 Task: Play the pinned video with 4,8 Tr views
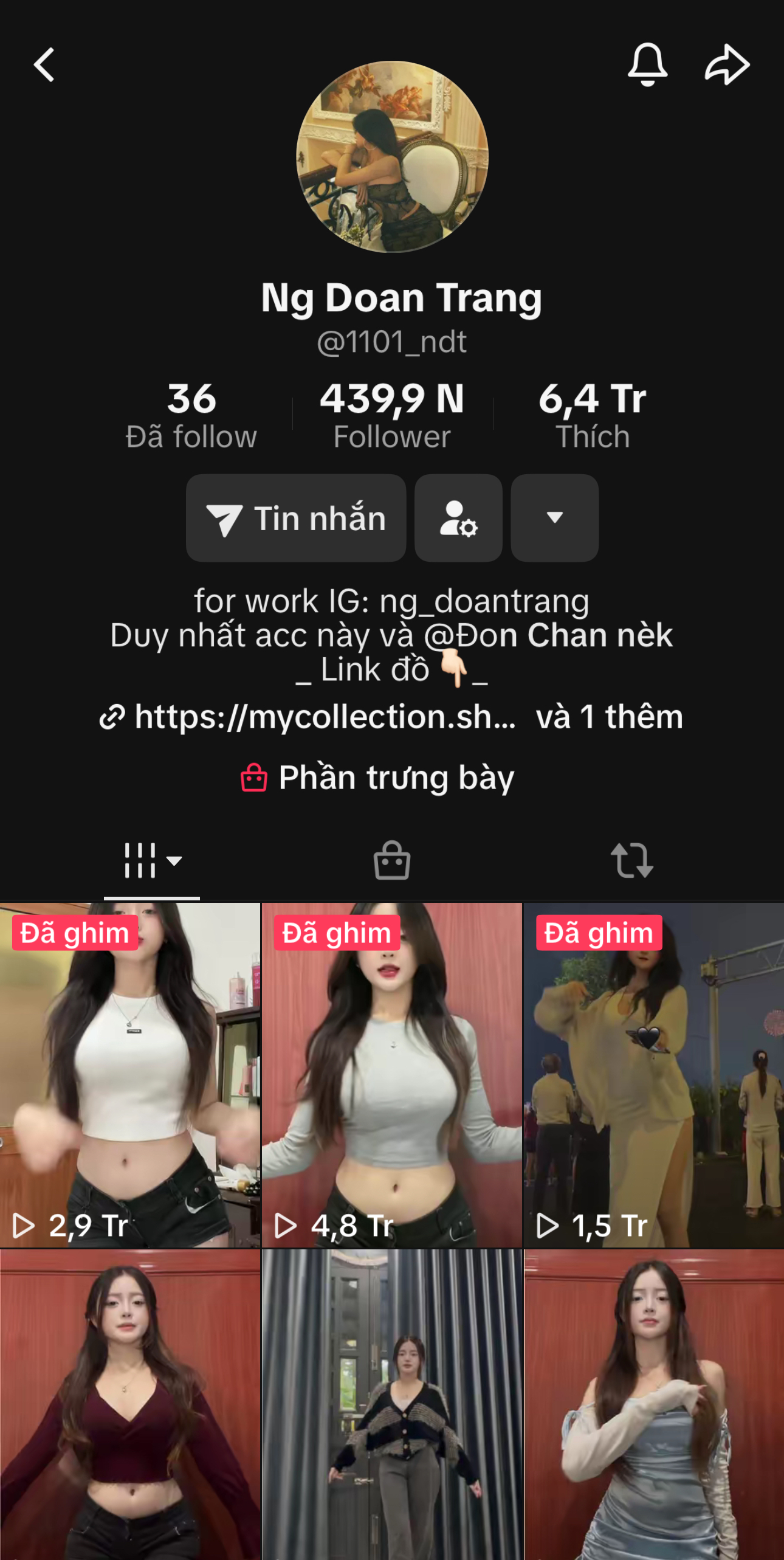(392, 1074)
